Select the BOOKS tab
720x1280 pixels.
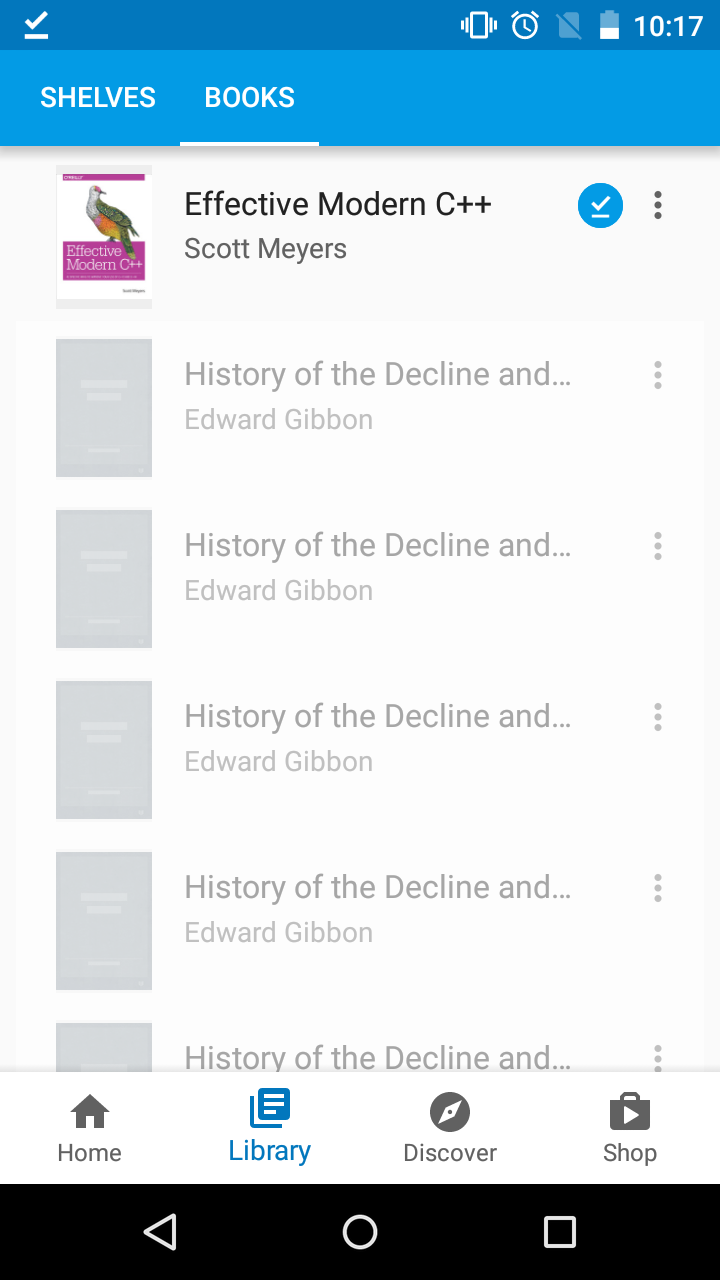(x=249, y=97)
